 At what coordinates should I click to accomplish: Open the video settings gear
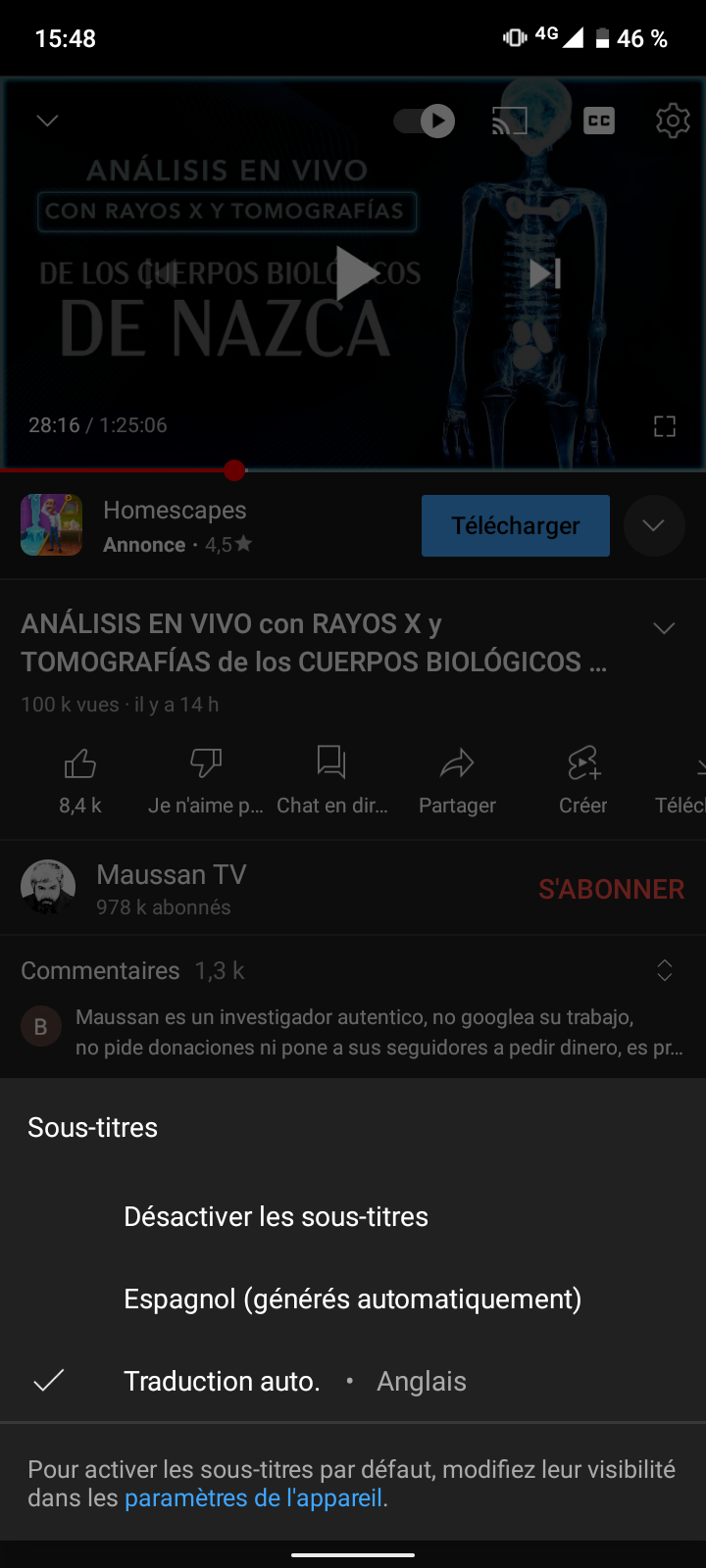(x=673, y=121)
